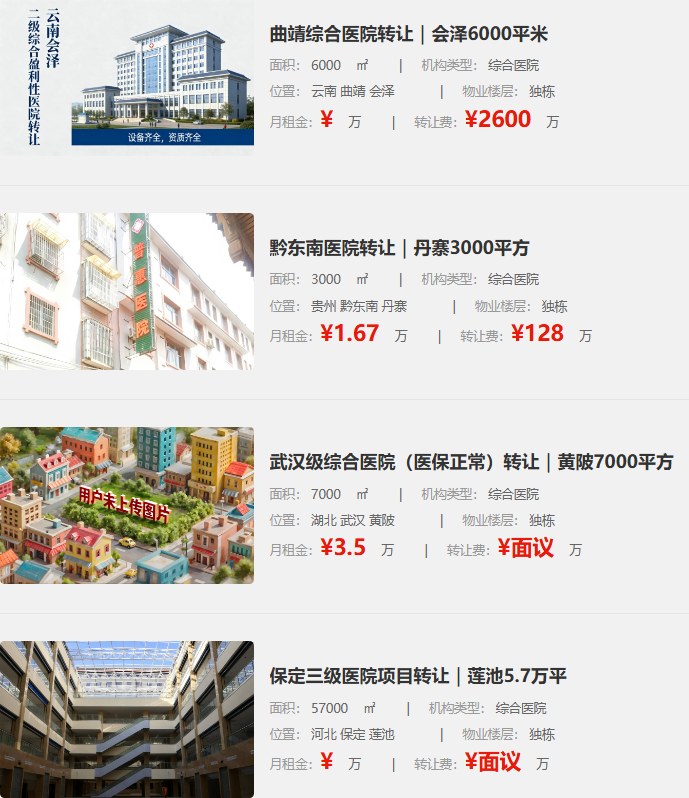The image size is (689, 798).
Task: Open the 武汉级综合医院转让 黄陂7000平方 listing
Action: (x=471, y=462)
